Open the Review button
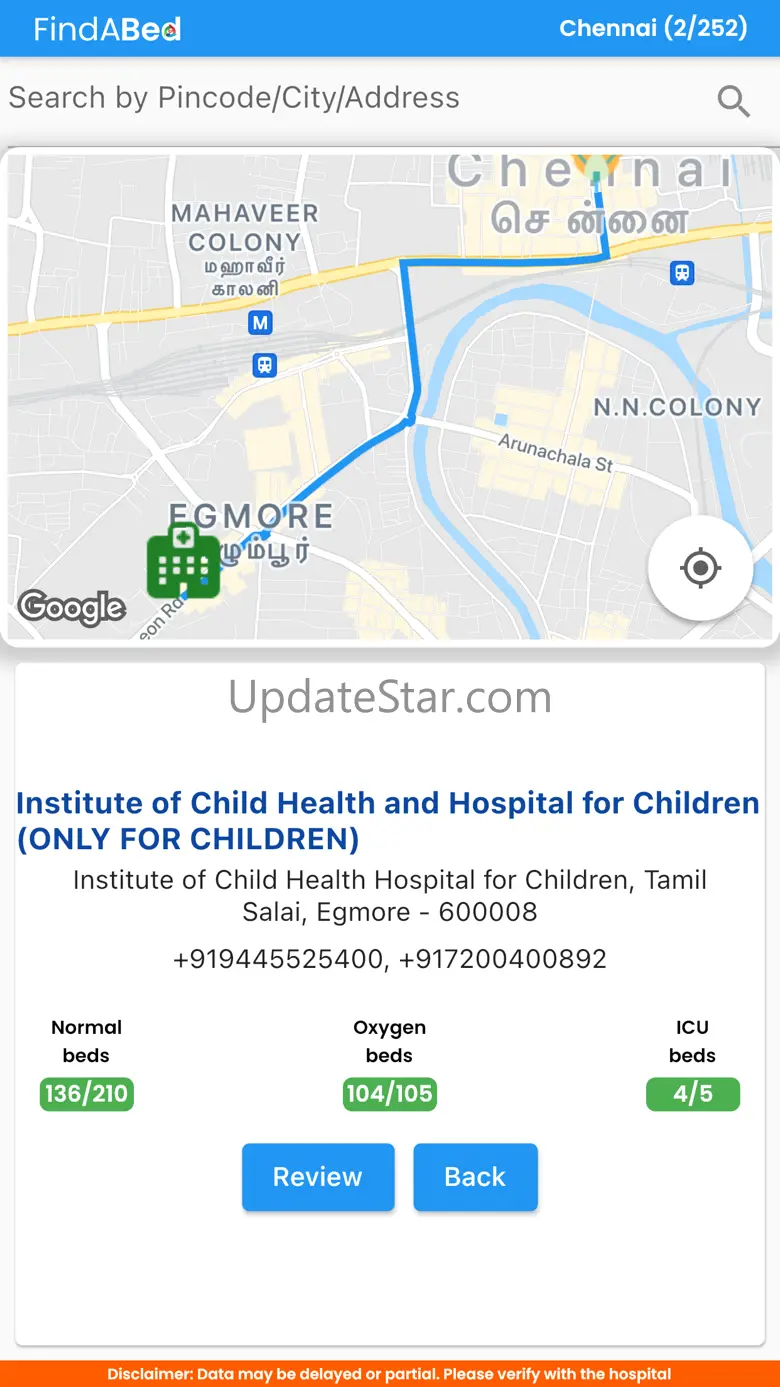 (318, 1177)
